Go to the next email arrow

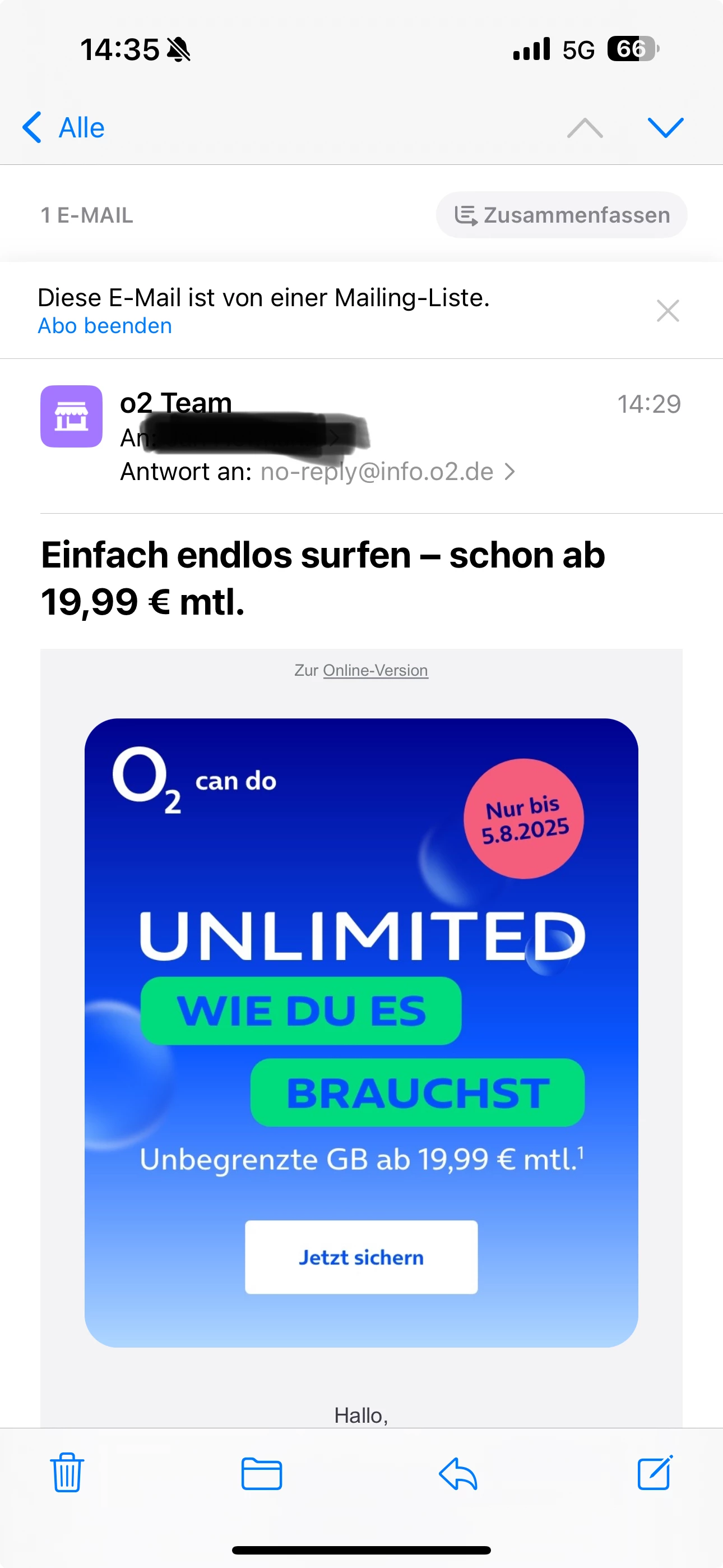click(x=665, y=128)
